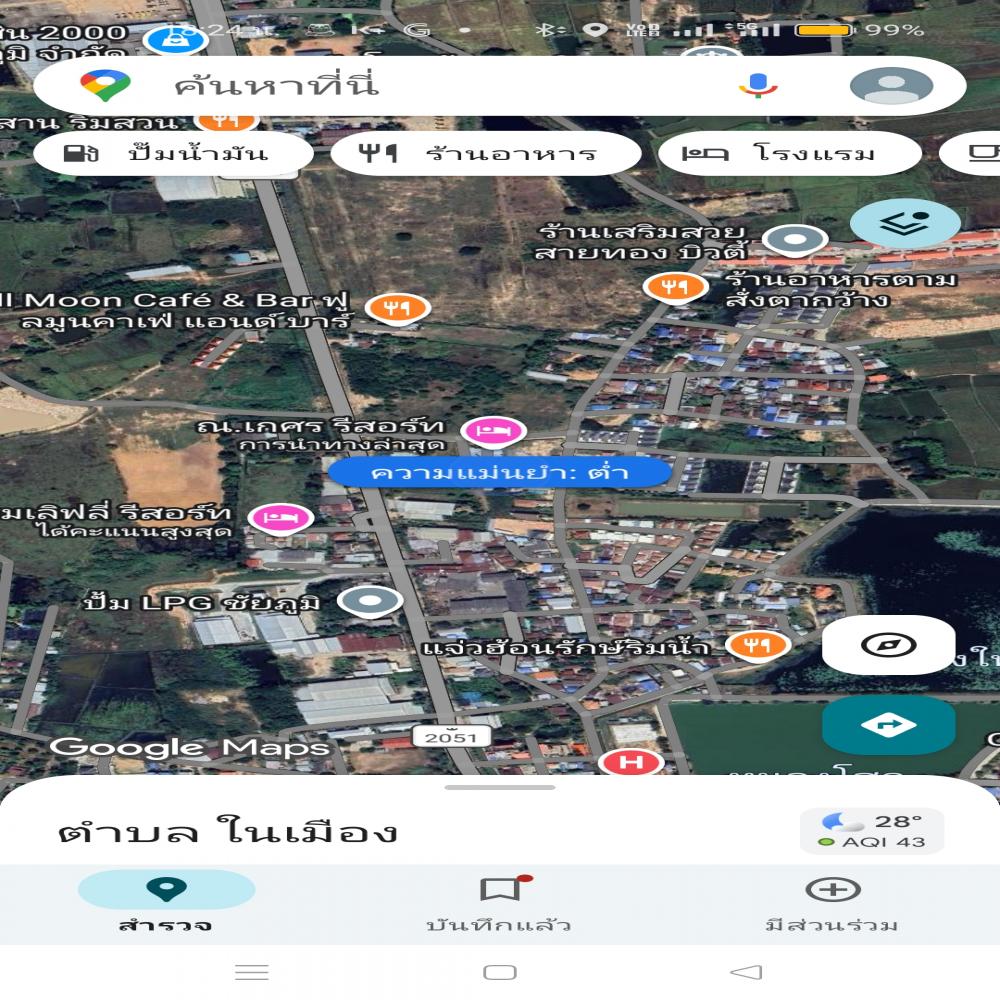The width and height of the screenshot is (1000, 1000).
Task: Open the ณ.เกศร รีสอร์ท hotel pin
Action: (492, 431)
